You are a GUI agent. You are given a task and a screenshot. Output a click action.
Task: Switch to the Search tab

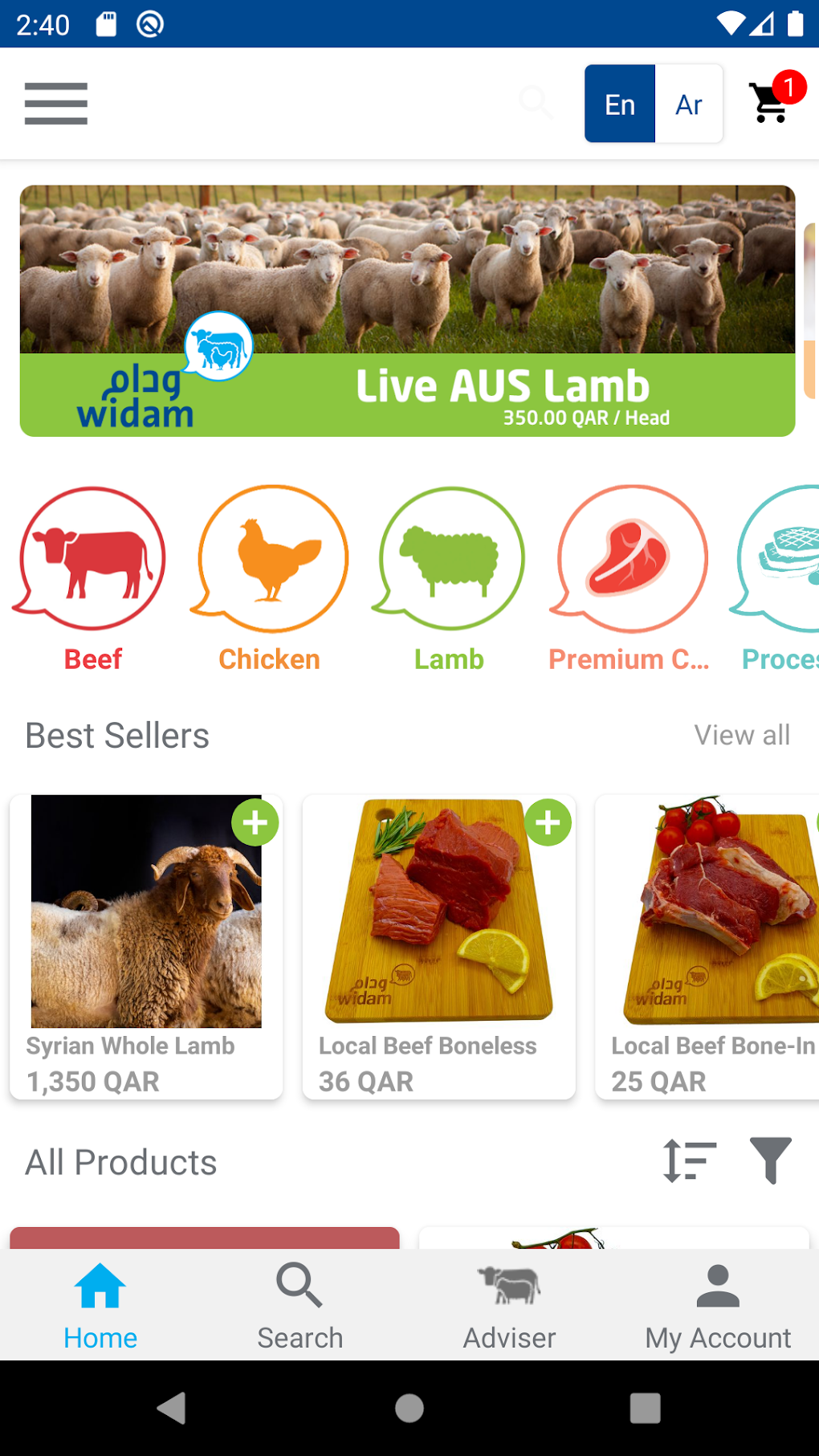coord(299,1307)
